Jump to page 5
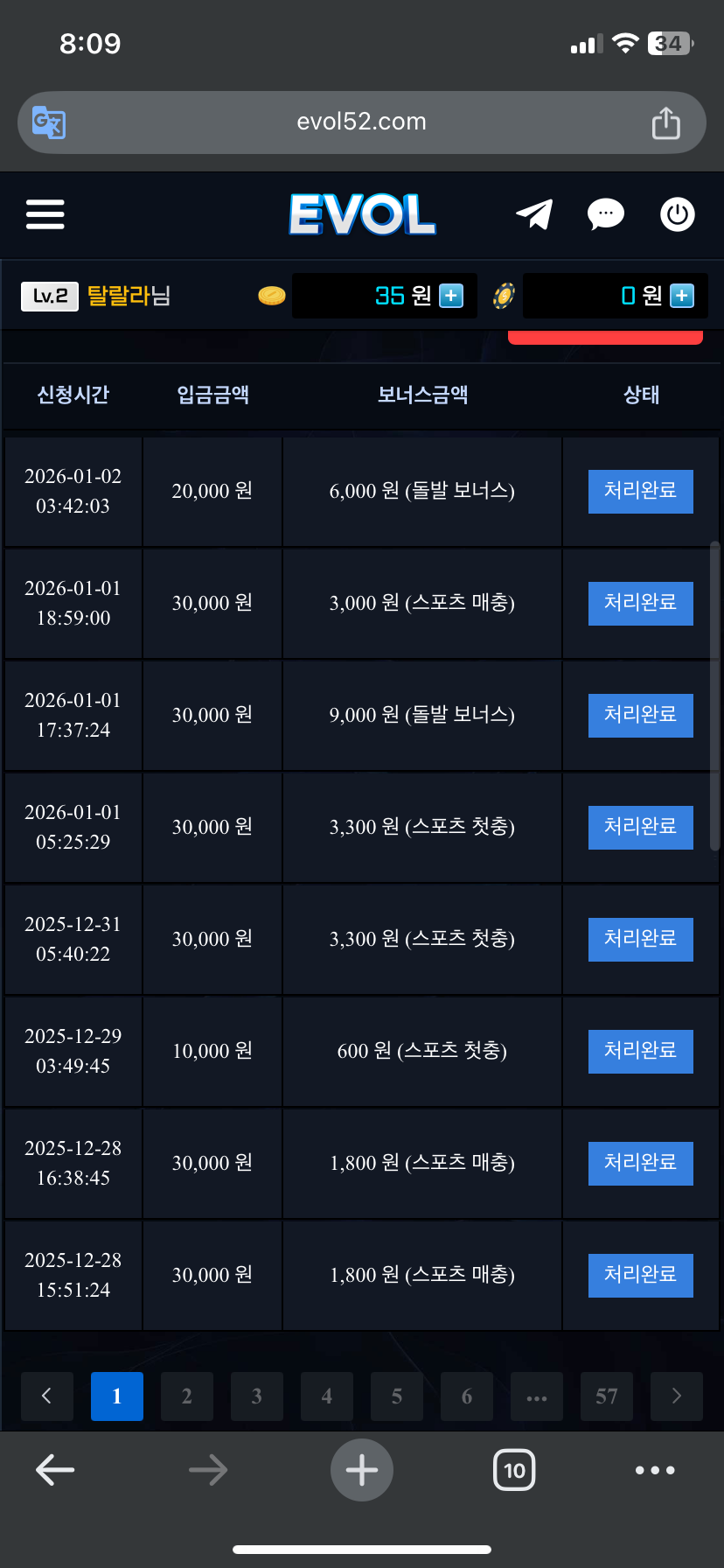Viewport: 724px width, 1568px height. coord(397,1396)
